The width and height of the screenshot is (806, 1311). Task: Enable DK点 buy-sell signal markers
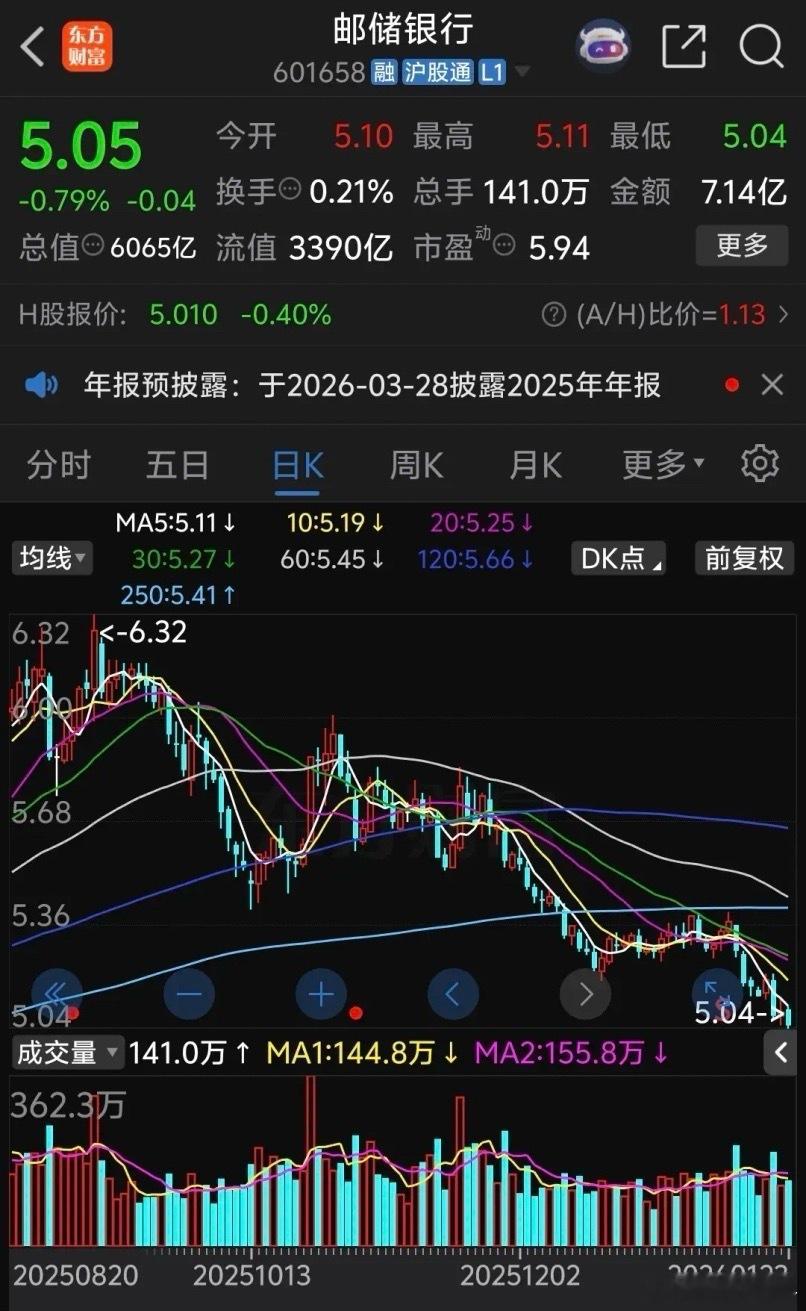pos(618,558)
